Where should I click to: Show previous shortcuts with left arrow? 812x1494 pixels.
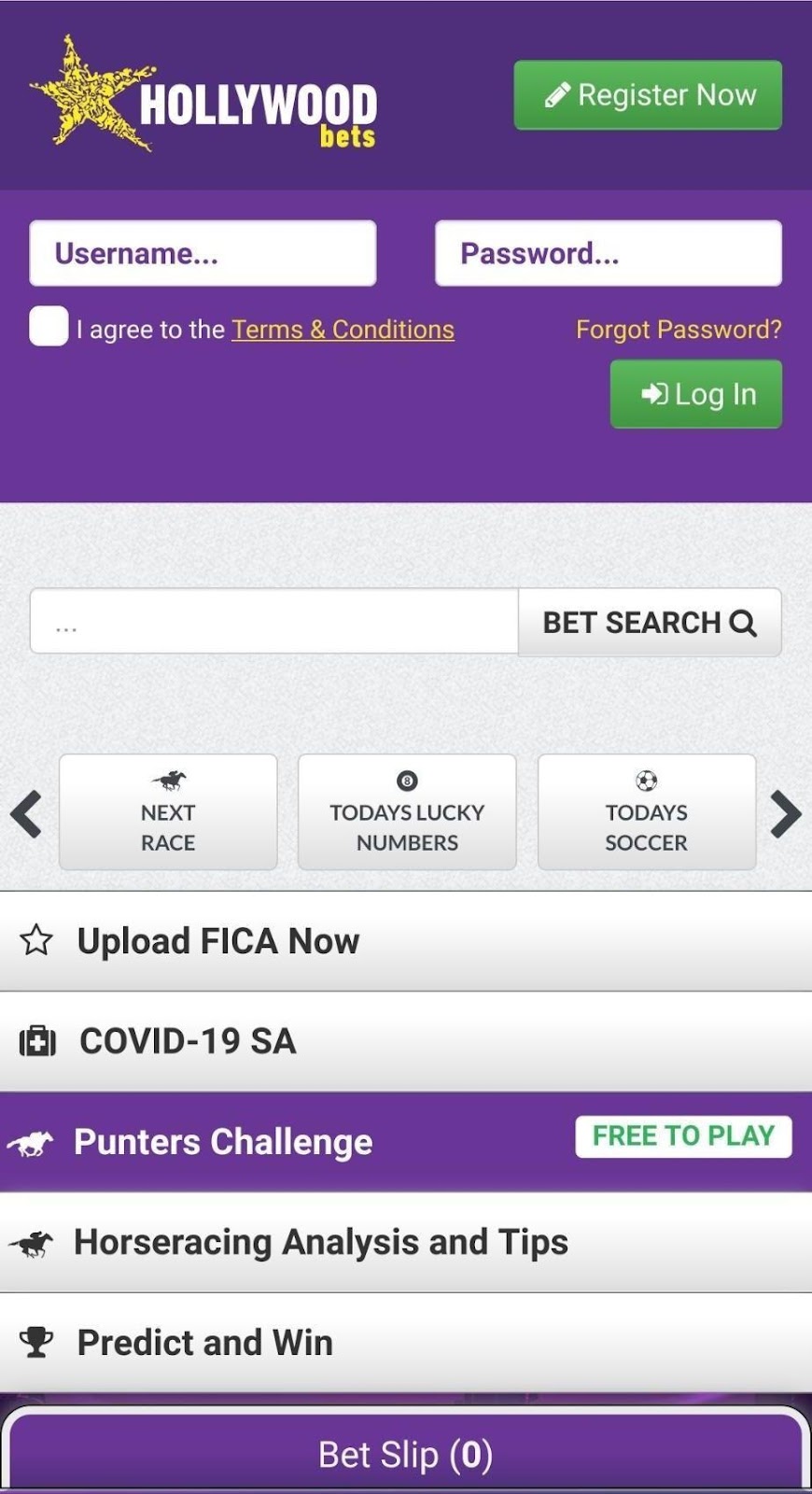pyautogui.click(x=26, y=813)
